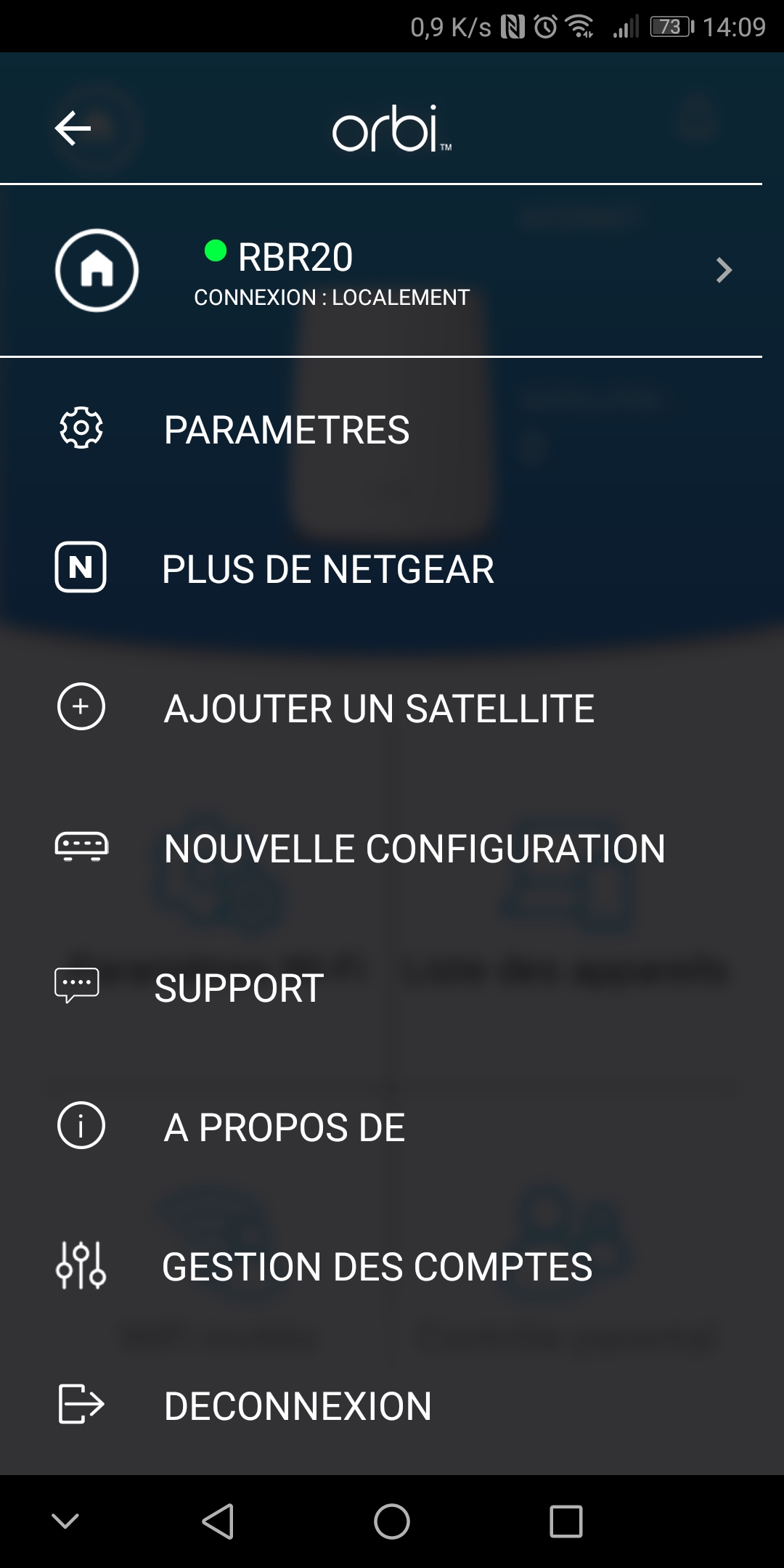
Task: Tap the back arrow to close the menu
Action: (73, 128)
